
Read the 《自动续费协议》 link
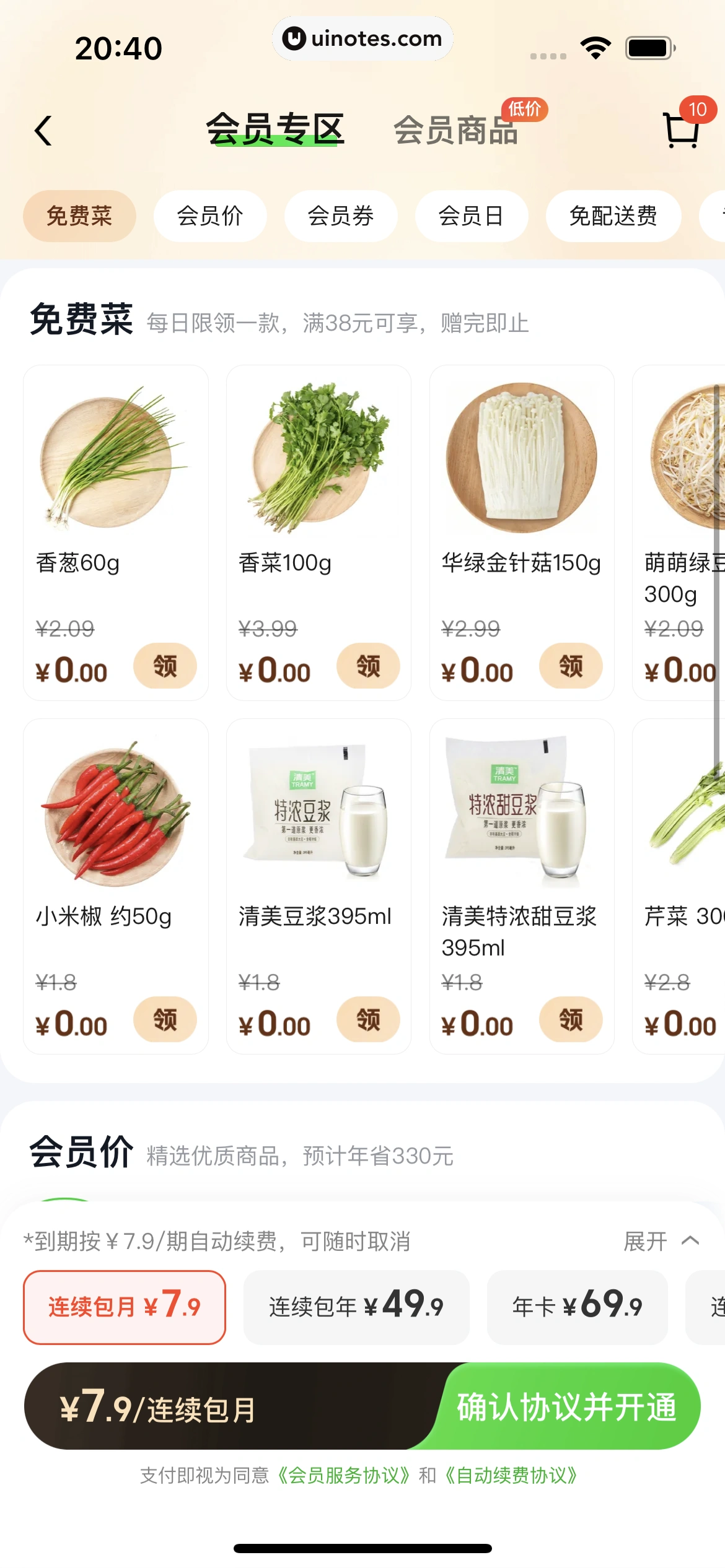tap(511, 1476)
